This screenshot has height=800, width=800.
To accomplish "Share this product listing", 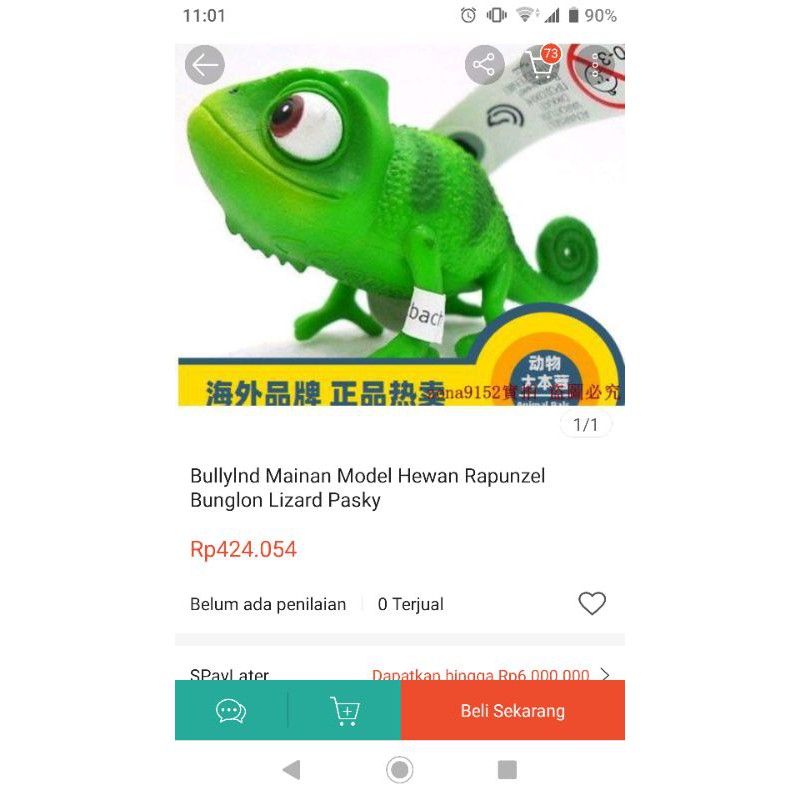I will pos(484,66).
